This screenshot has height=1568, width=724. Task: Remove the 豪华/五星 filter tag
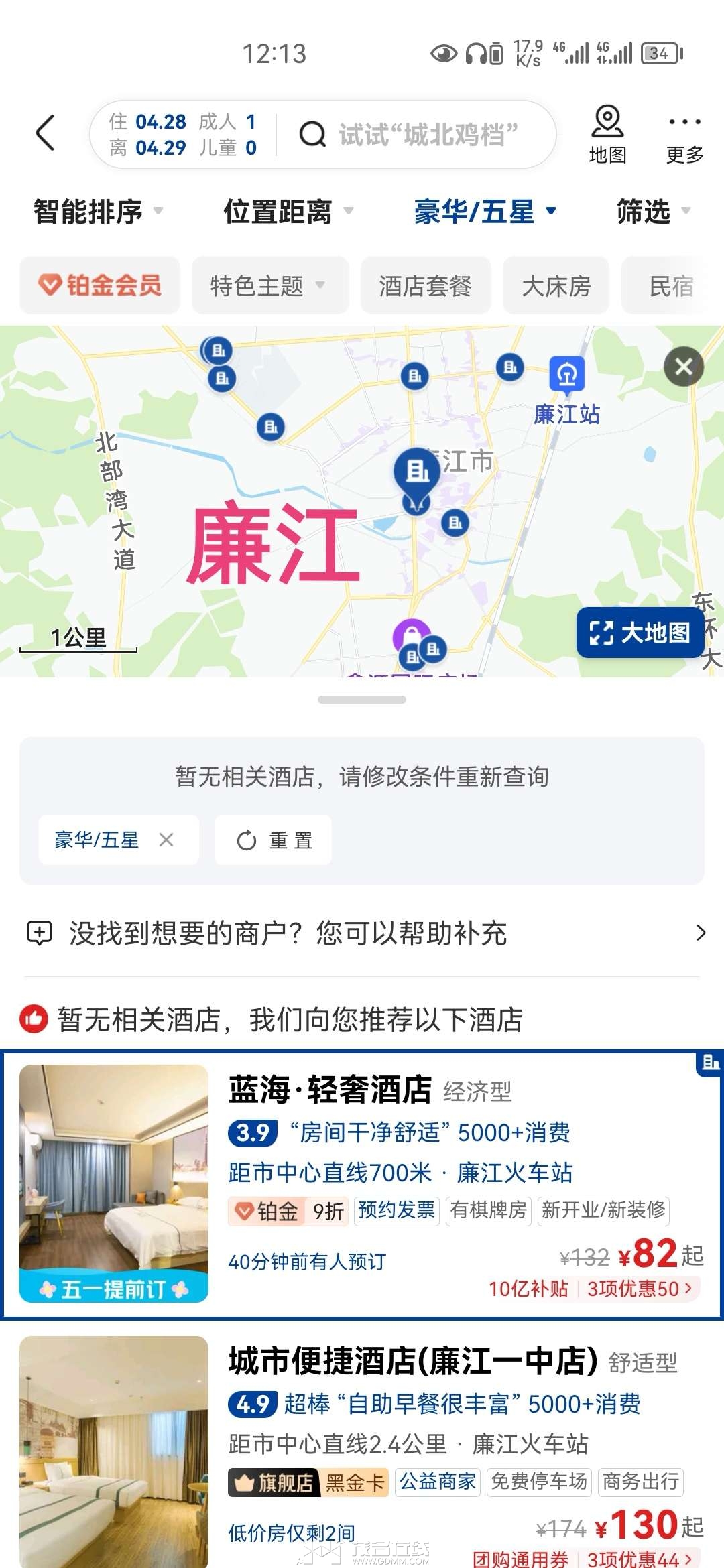[166, 840]
